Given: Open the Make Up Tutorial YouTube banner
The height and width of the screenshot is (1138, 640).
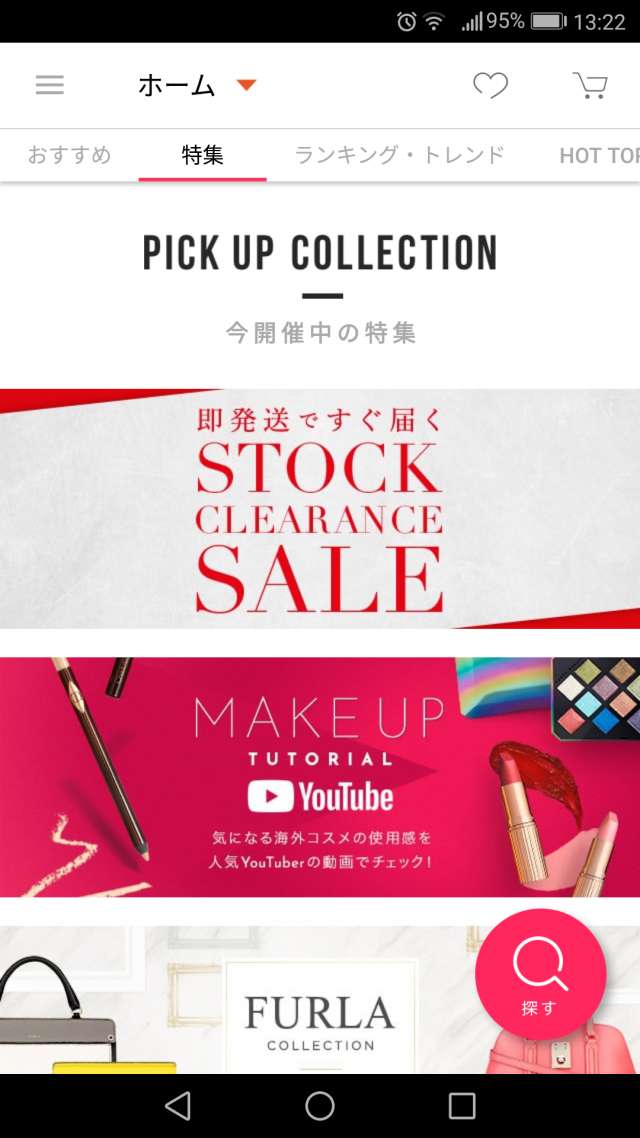Looking at the screenshot, I should (x=320, y=776).
